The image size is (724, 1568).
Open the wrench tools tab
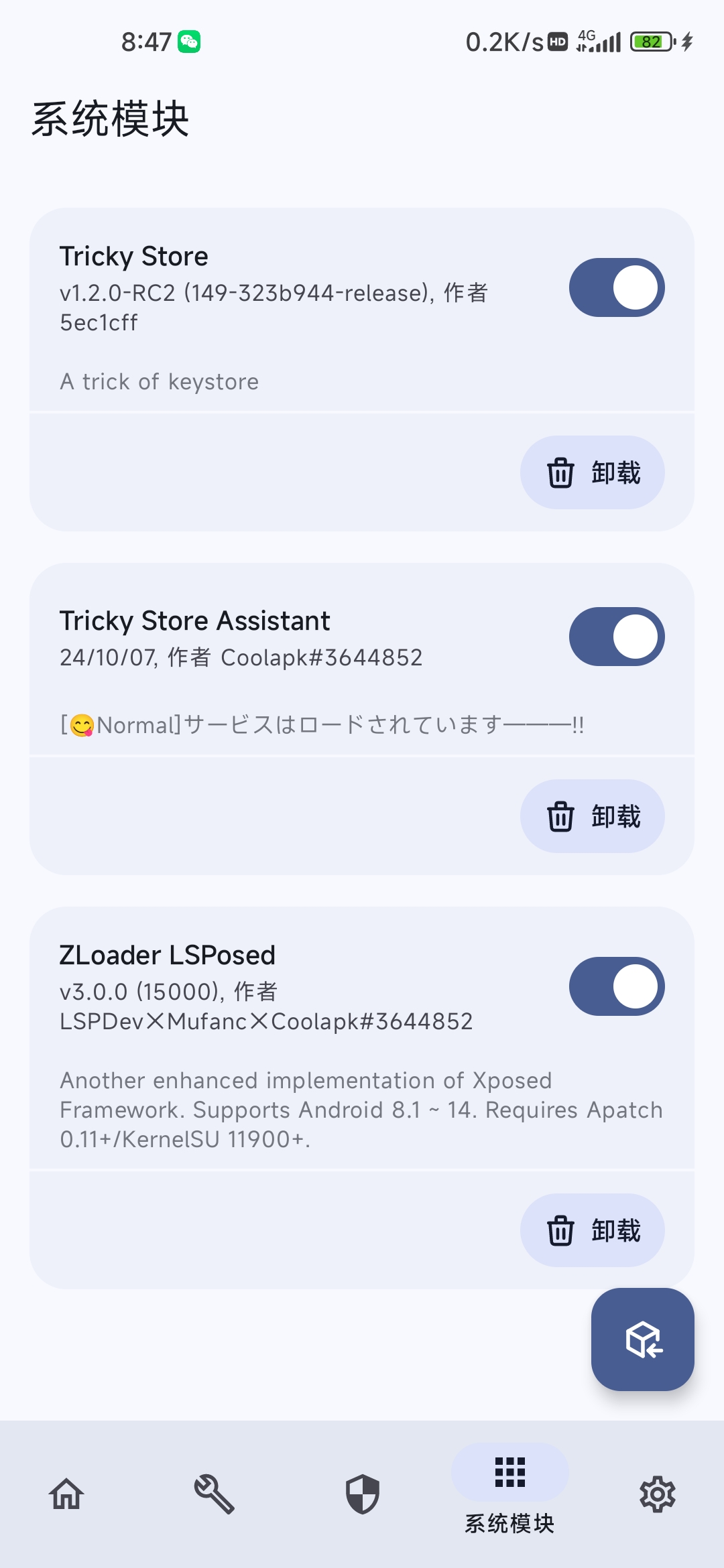pos(214,1494)
